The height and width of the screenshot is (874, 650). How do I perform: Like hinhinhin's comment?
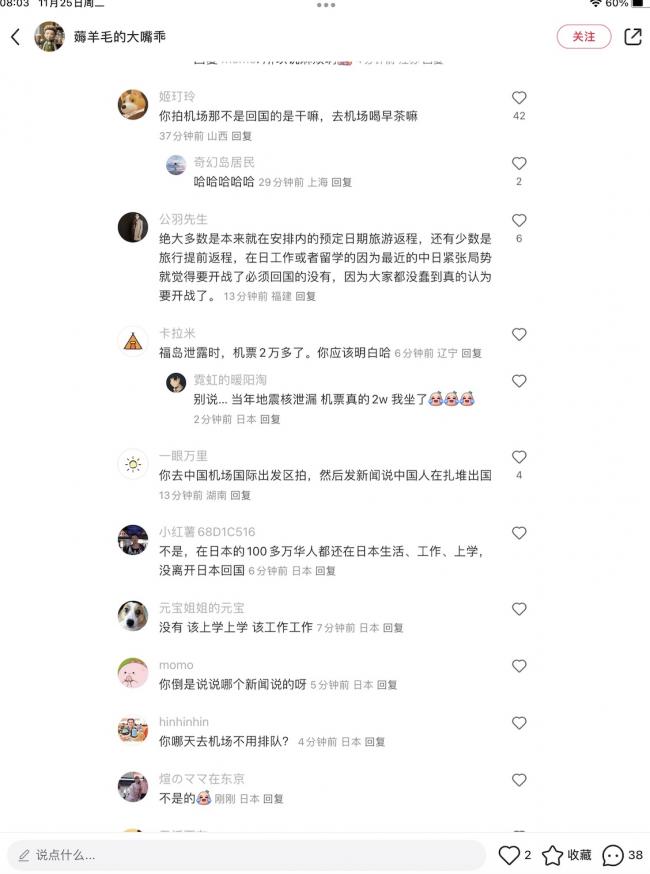[519, 723]
